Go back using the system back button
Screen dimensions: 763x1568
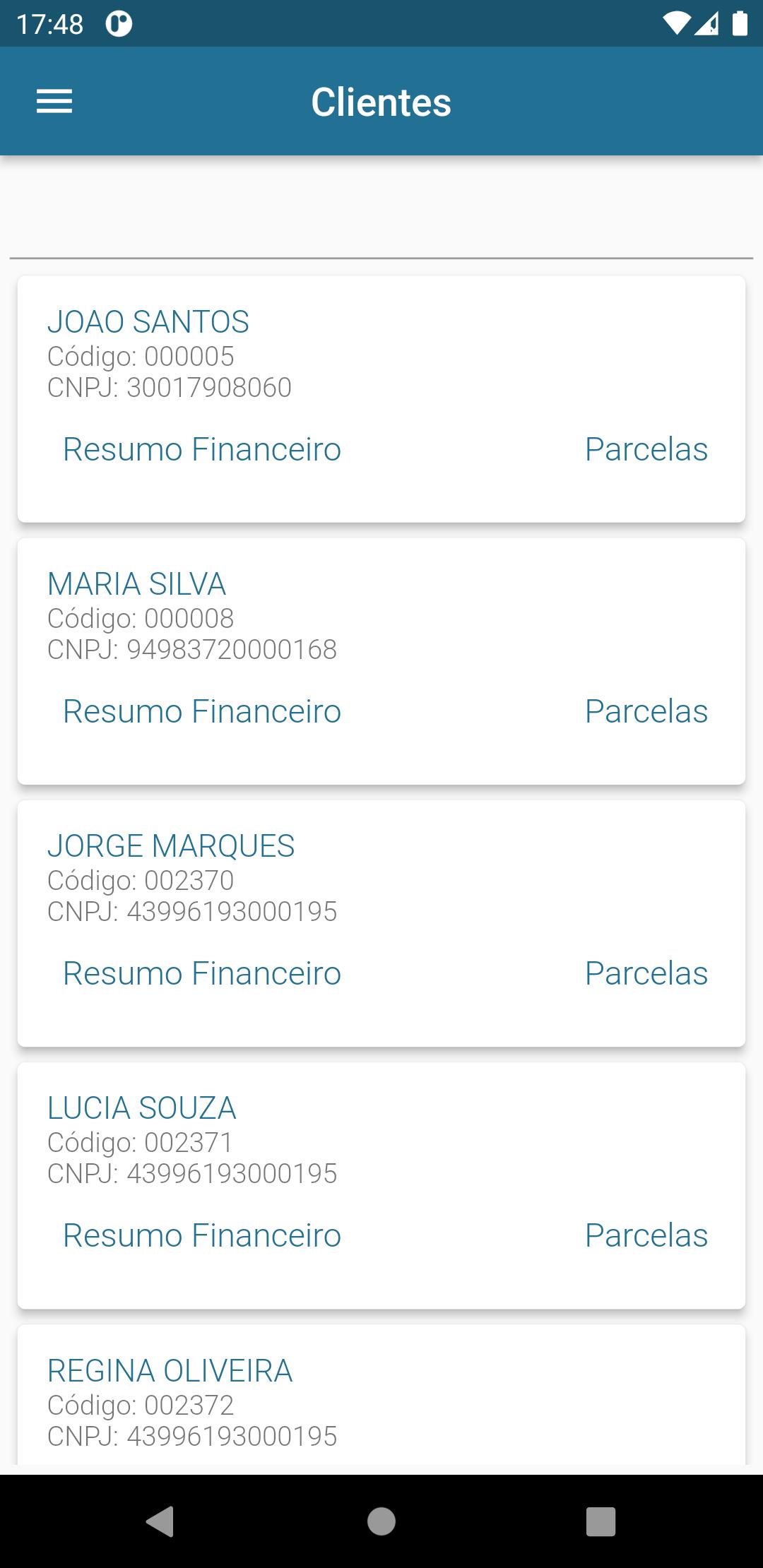coord(160,1521)
